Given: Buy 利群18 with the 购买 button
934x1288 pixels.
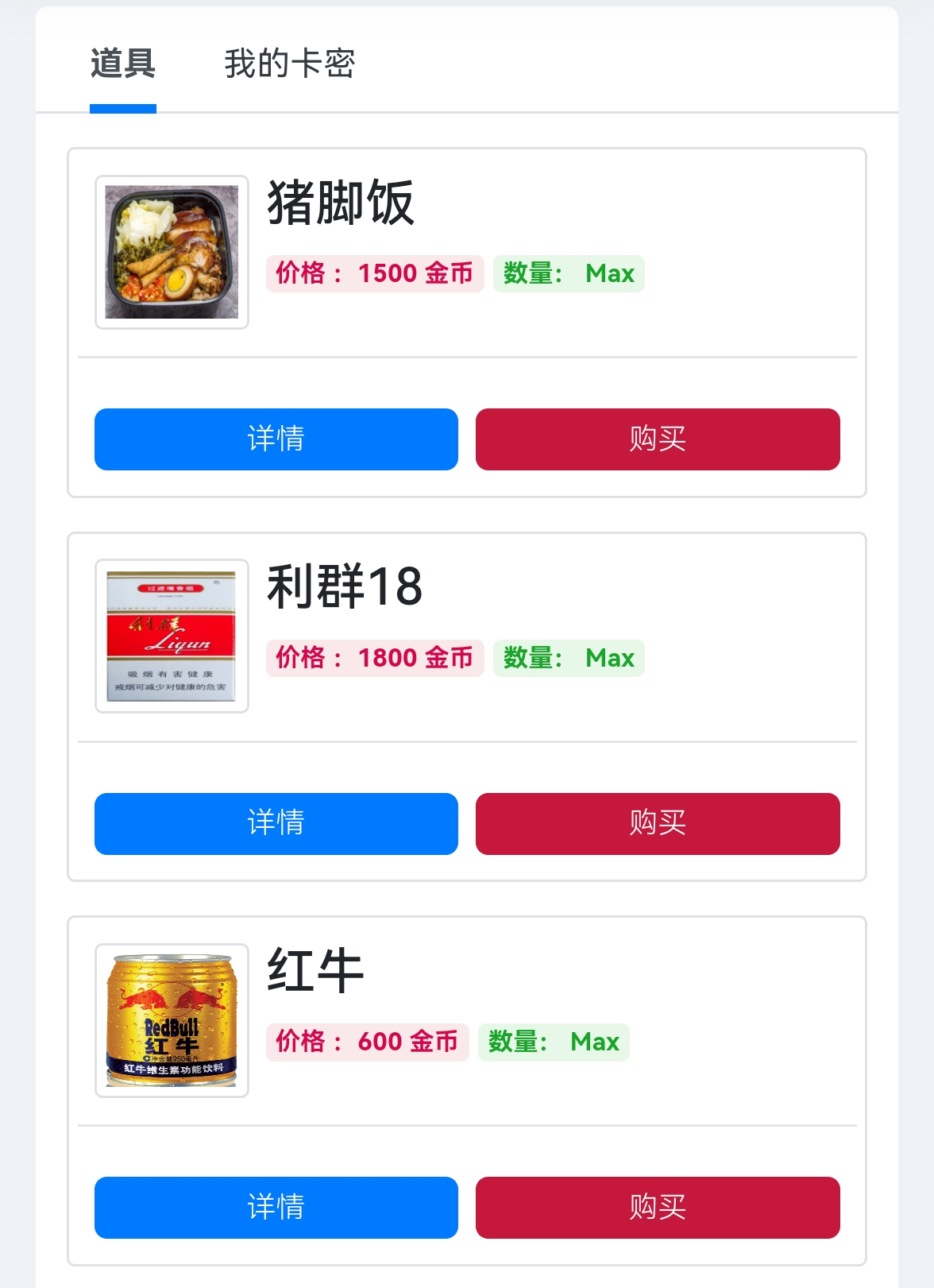Looking at the screenshot, I should tap(657, 823).
